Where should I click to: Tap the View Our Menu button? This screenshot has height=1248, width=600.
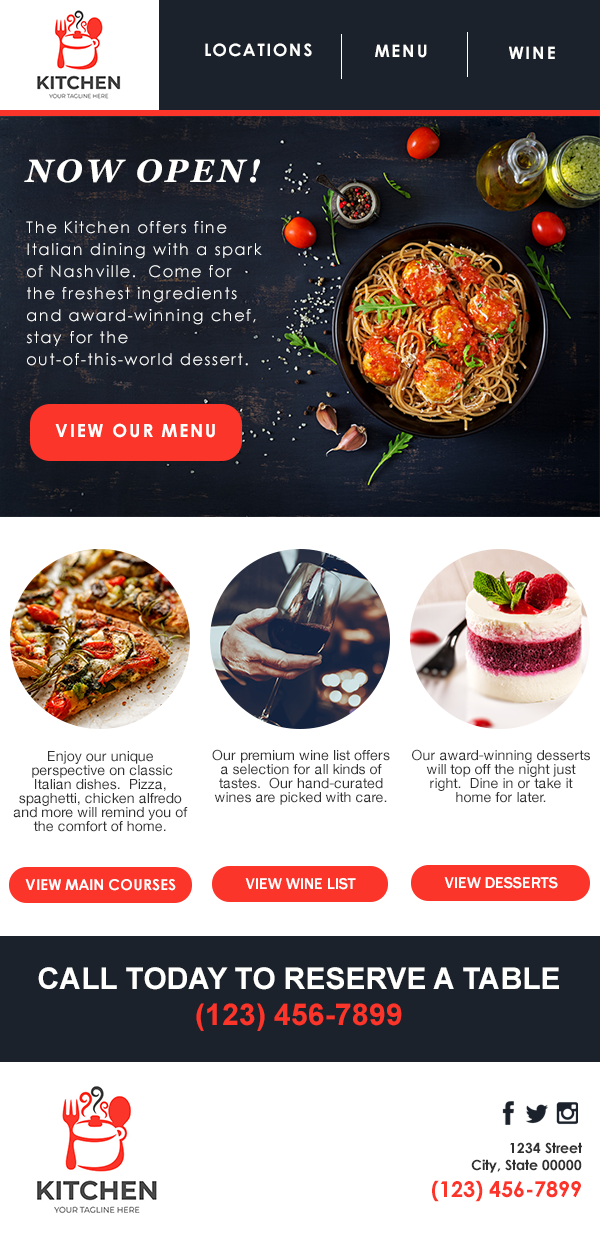click(x=136, y=431)
